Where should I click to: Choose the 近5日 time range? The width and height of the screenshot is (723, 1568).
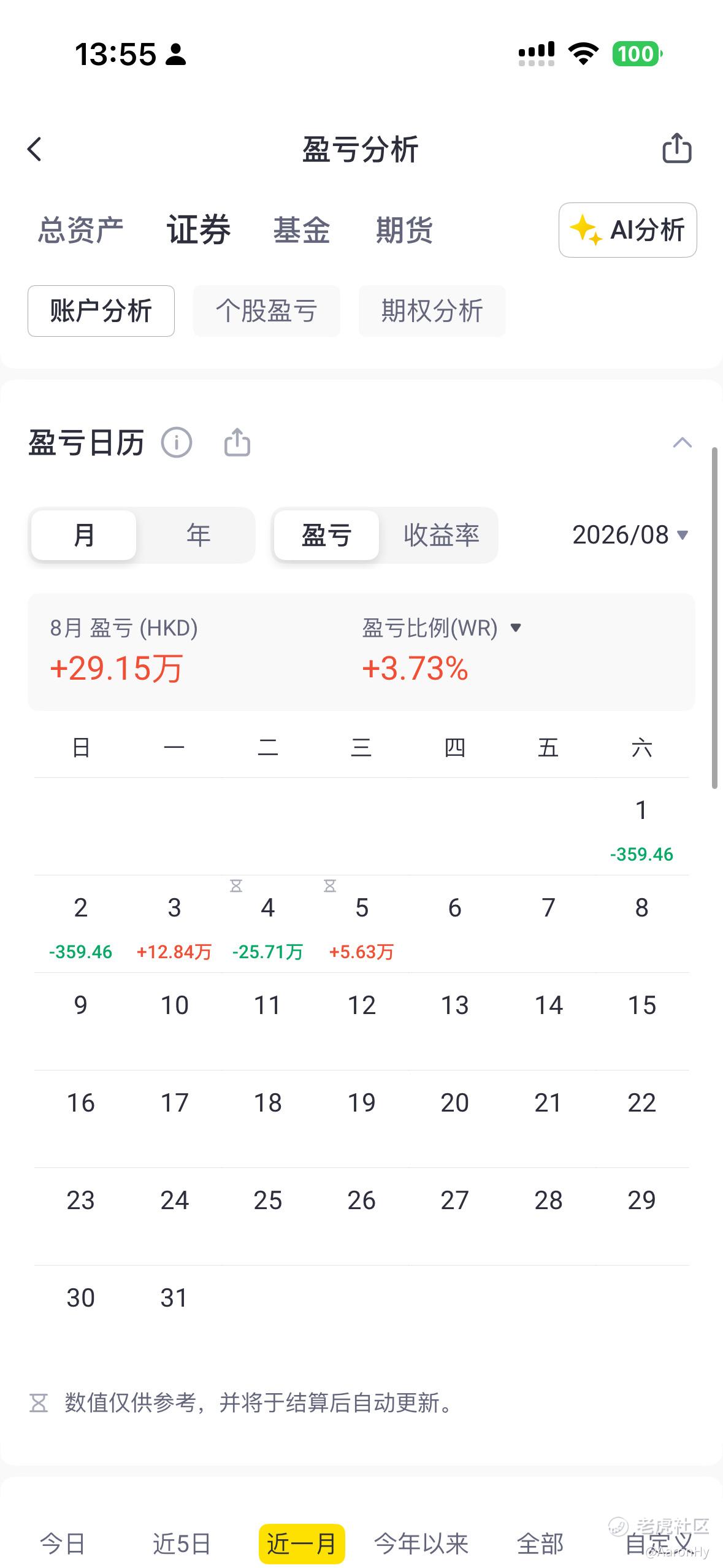182,1543
